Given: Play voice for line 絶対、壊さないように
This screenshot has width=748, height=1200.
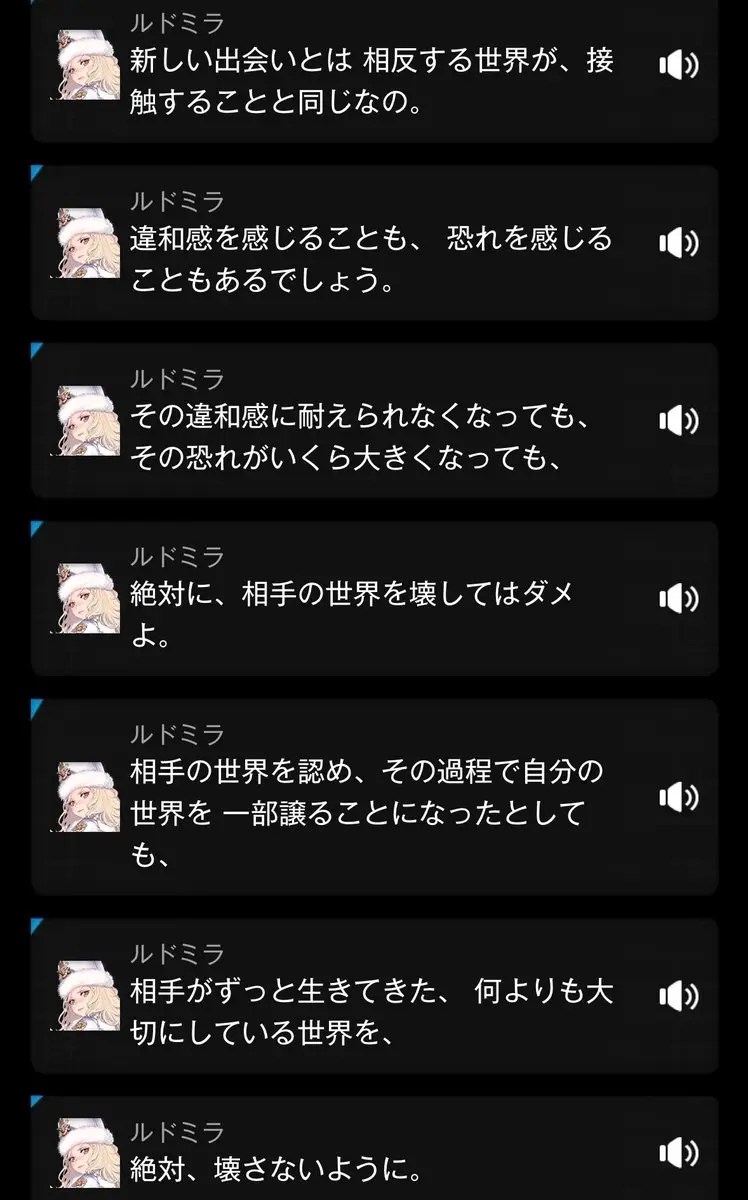Looking at the screenshot, I should coord(678,1151).
